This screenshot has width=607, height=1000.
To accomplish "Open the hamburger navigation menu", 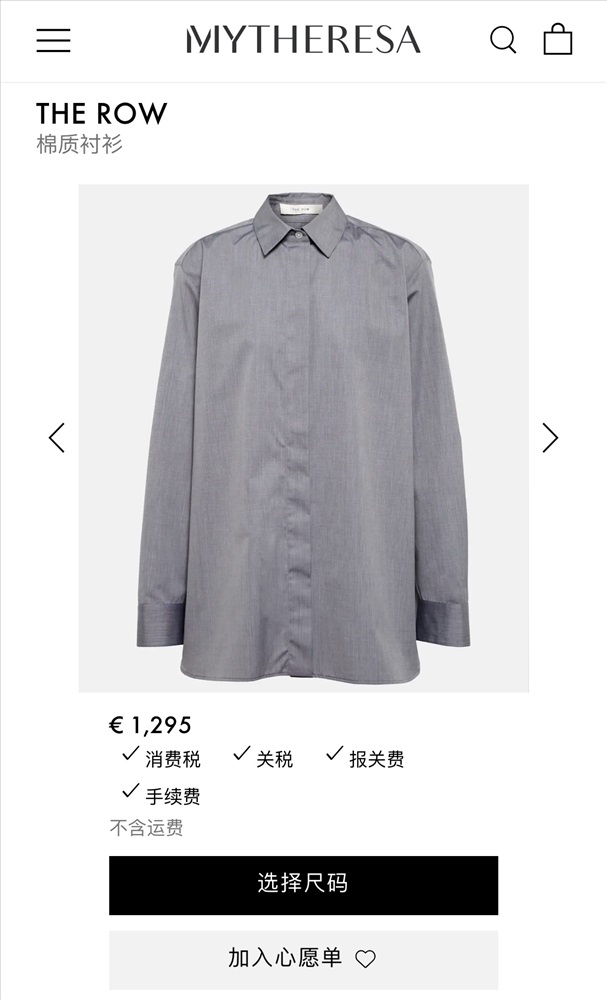I will (54, 40).
